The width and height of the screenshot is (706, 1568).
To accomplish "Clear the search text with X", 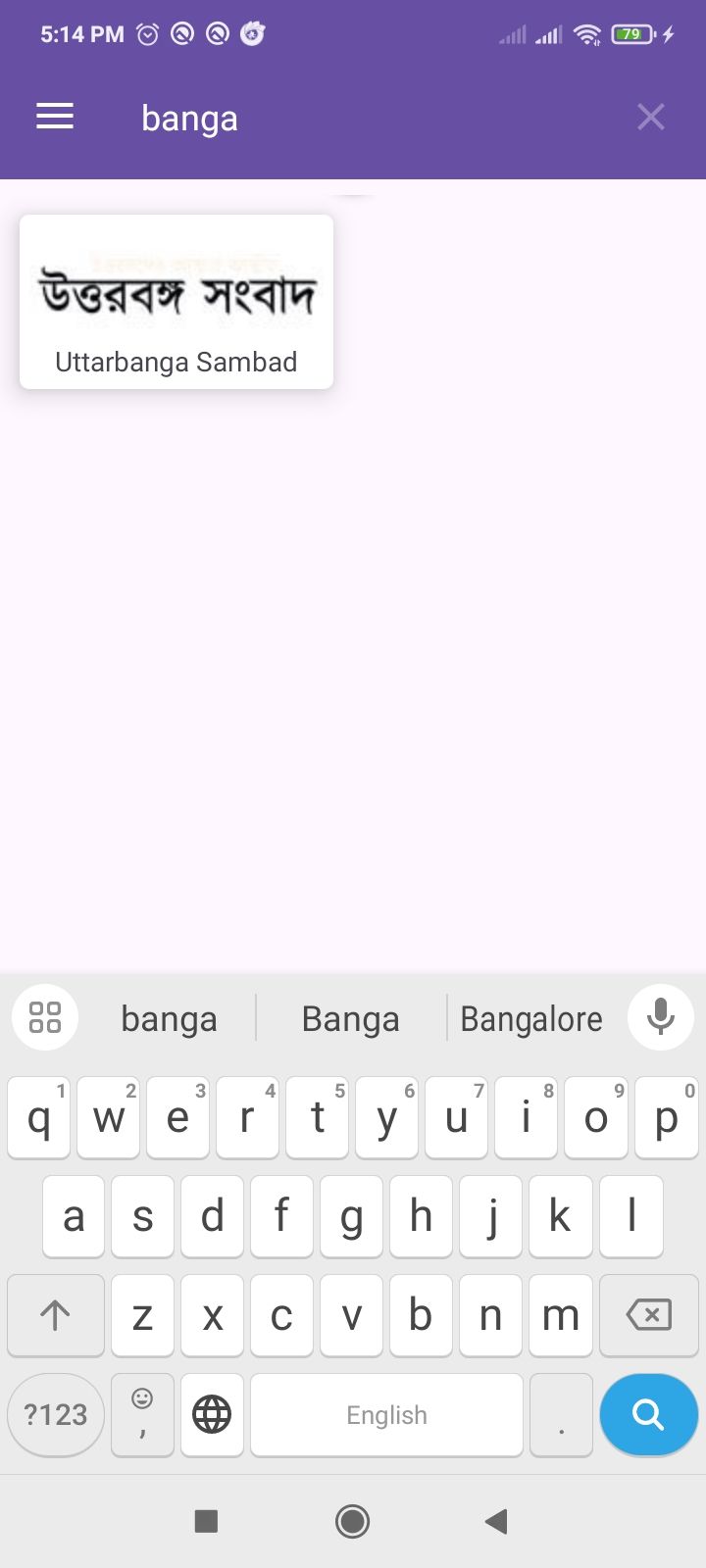I will tap(651, 118).
